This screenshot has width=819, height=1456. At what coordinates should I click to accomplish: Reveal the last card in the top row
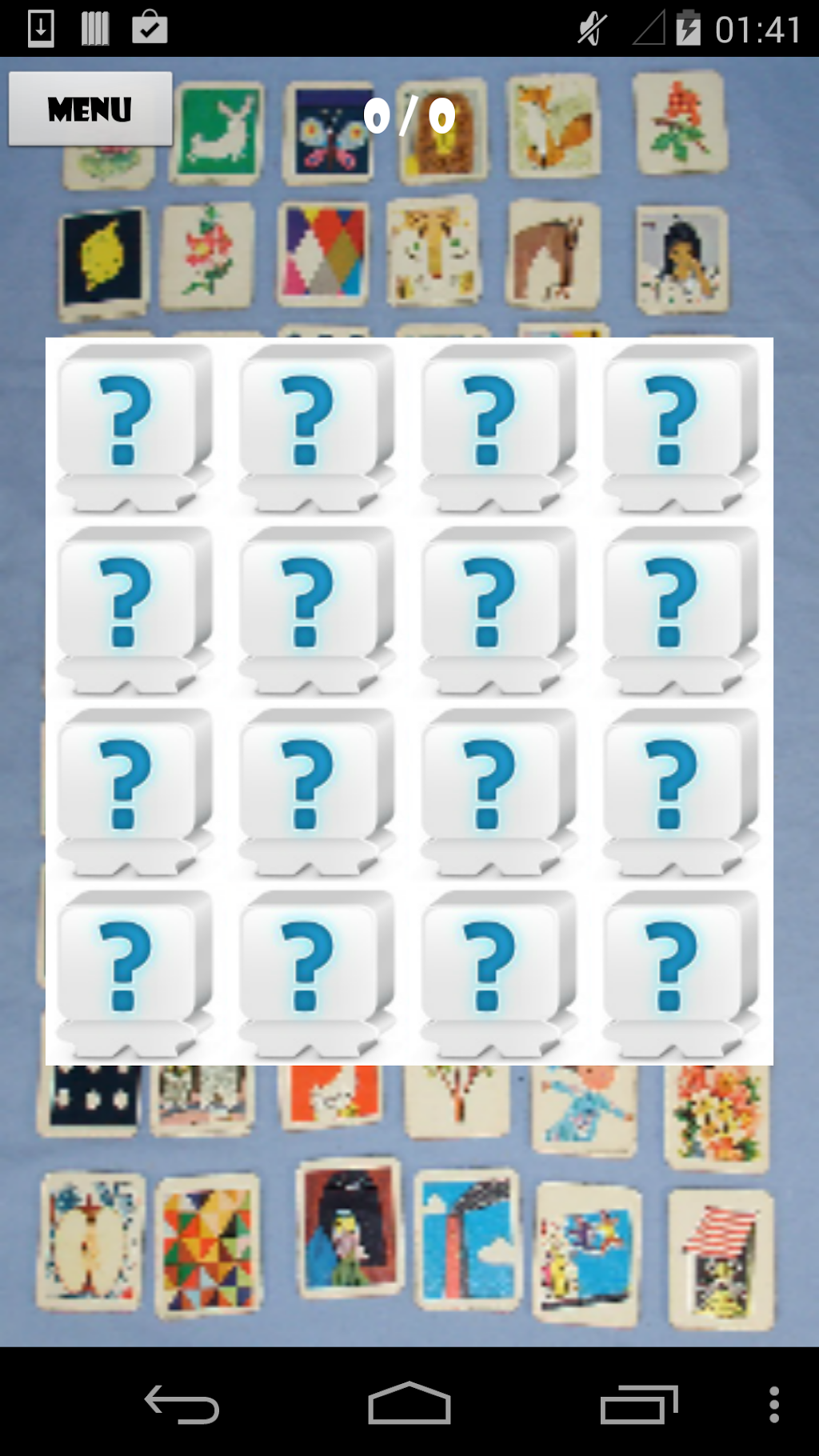(x=680, y=427)
